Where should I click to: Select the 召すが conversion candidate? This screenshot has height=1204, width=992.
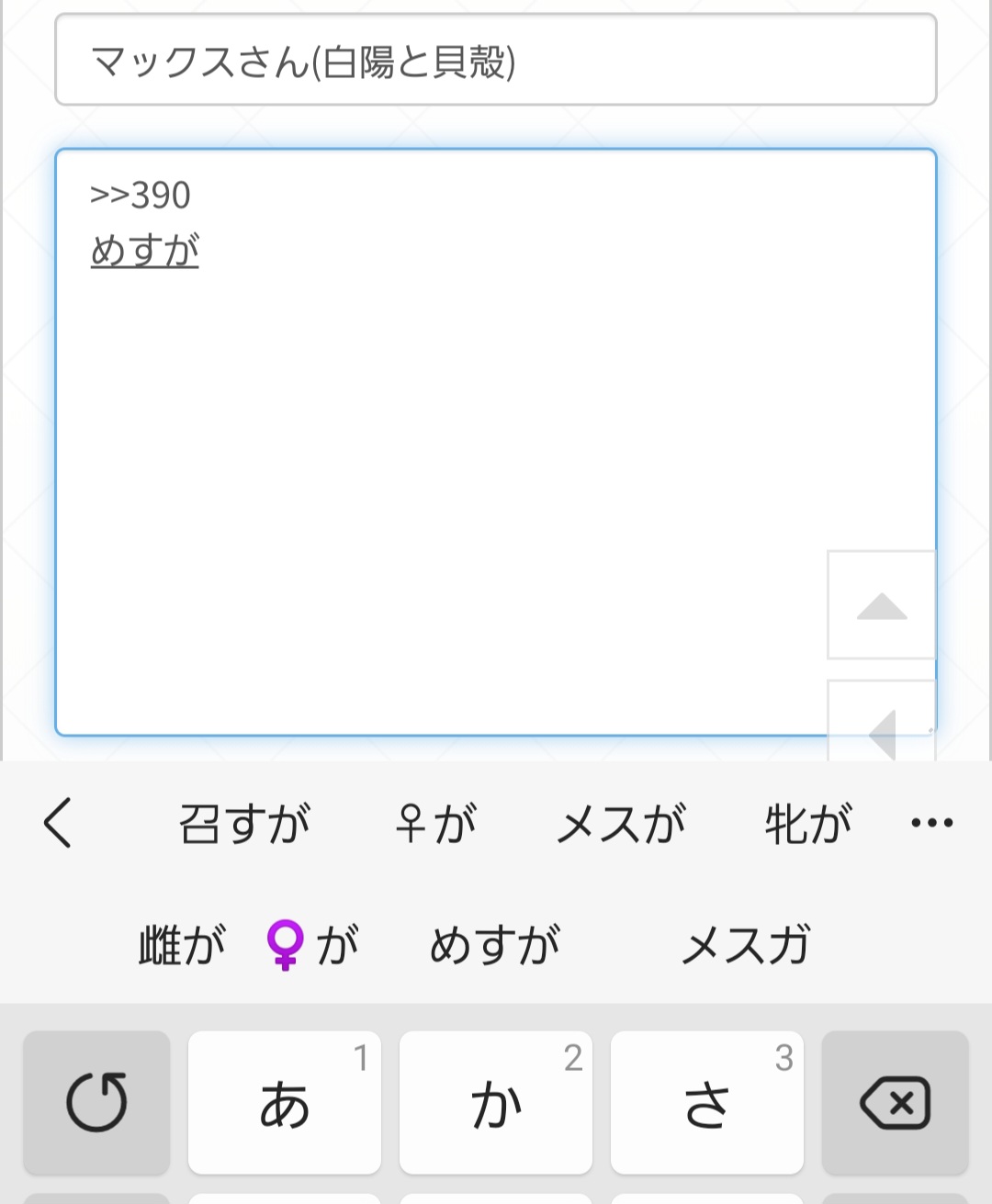[x=244, y=824]
